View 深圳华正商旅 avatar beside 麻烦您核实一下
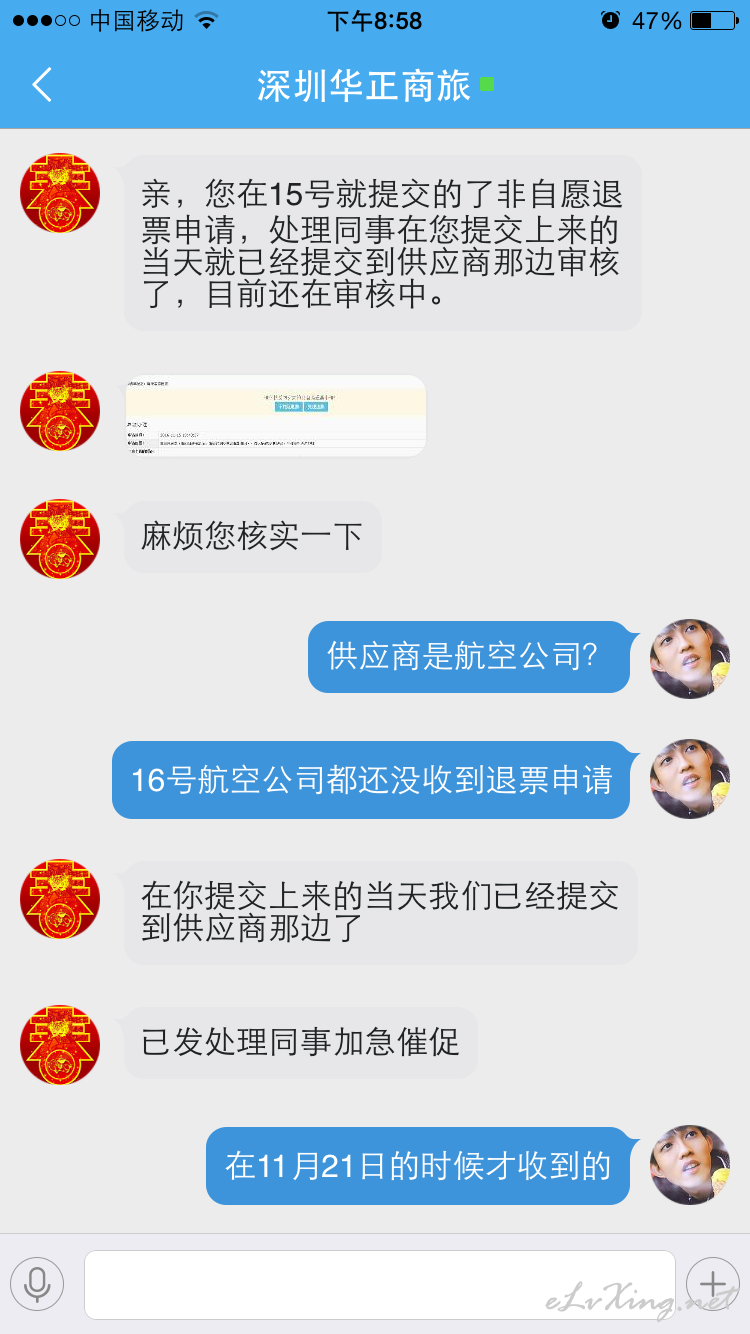The height and width of the screenshot is (1334, 750). tap(60, 538)
